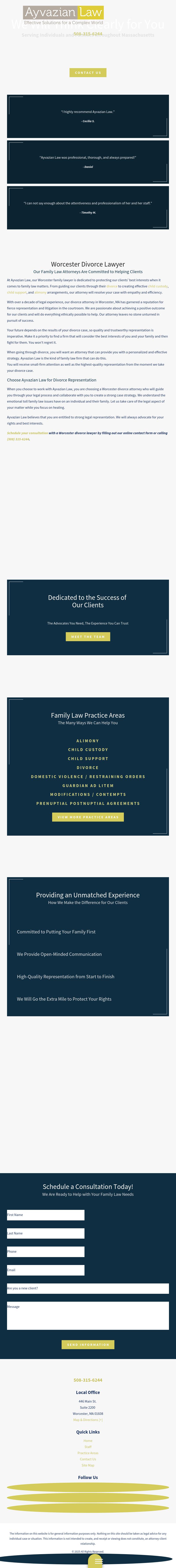Submit the form with Send Information
The height and width of the screenshot is (1568, 176).
88,1345
